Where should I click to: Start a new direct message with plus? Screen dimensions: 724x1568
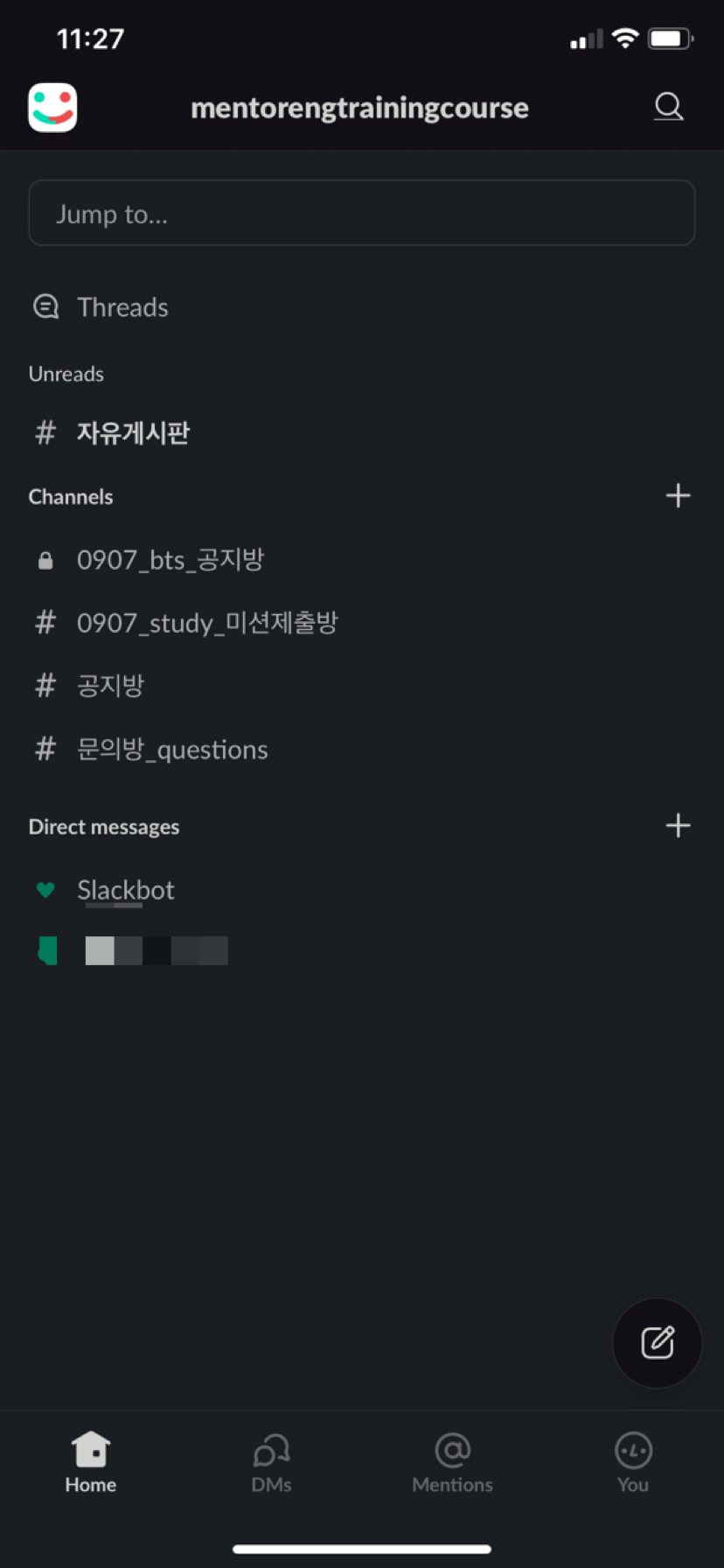679,826
